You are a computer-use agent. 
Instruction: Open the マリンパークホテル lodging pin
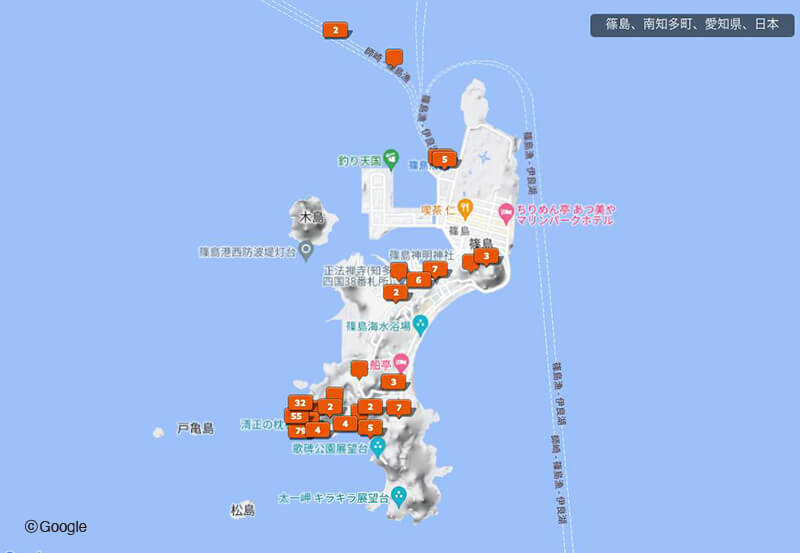pos(505,211)
